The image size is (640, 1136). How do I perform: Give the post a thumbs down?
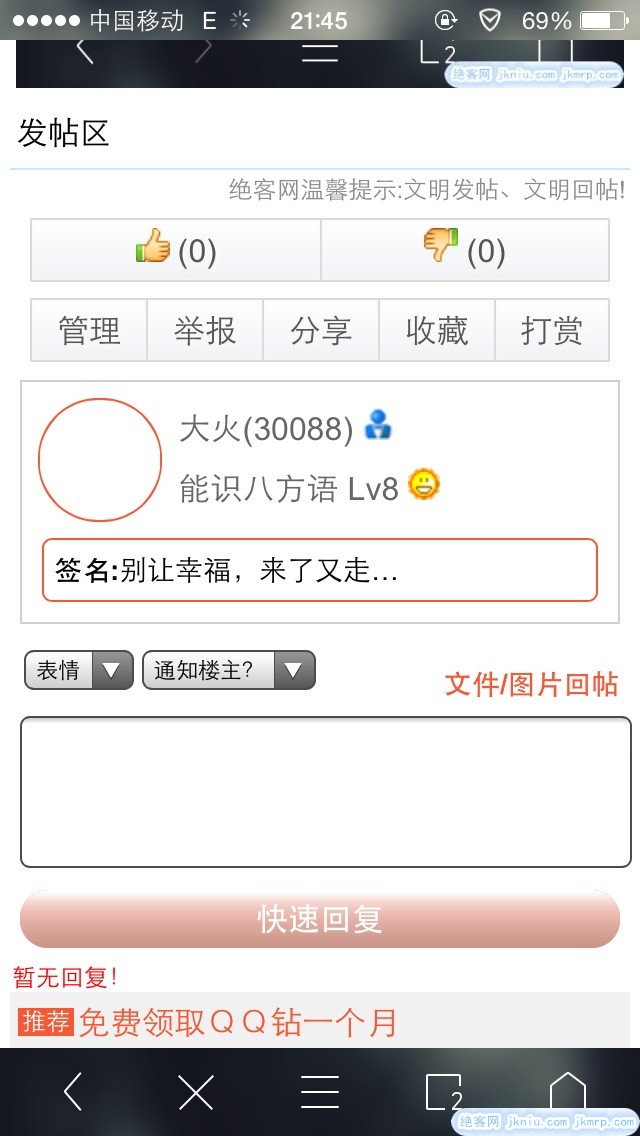(465, 249)
